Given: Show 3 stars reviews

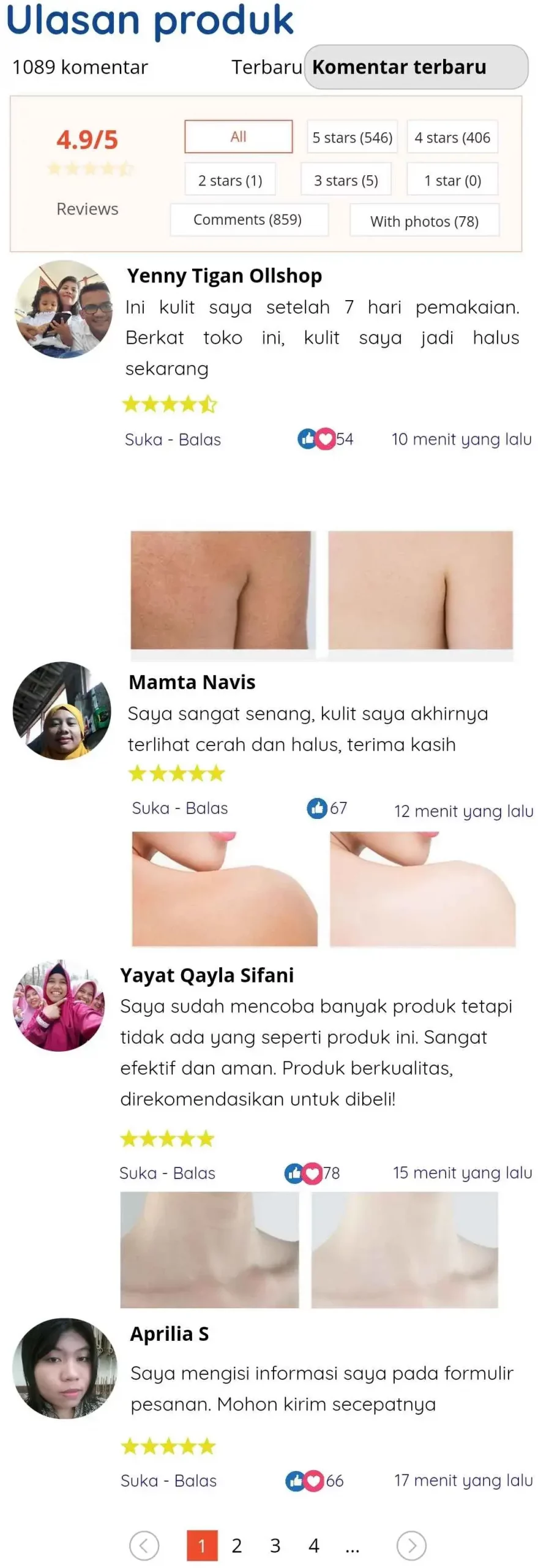Looking at the screenshot, I should (x=345, y=180).
